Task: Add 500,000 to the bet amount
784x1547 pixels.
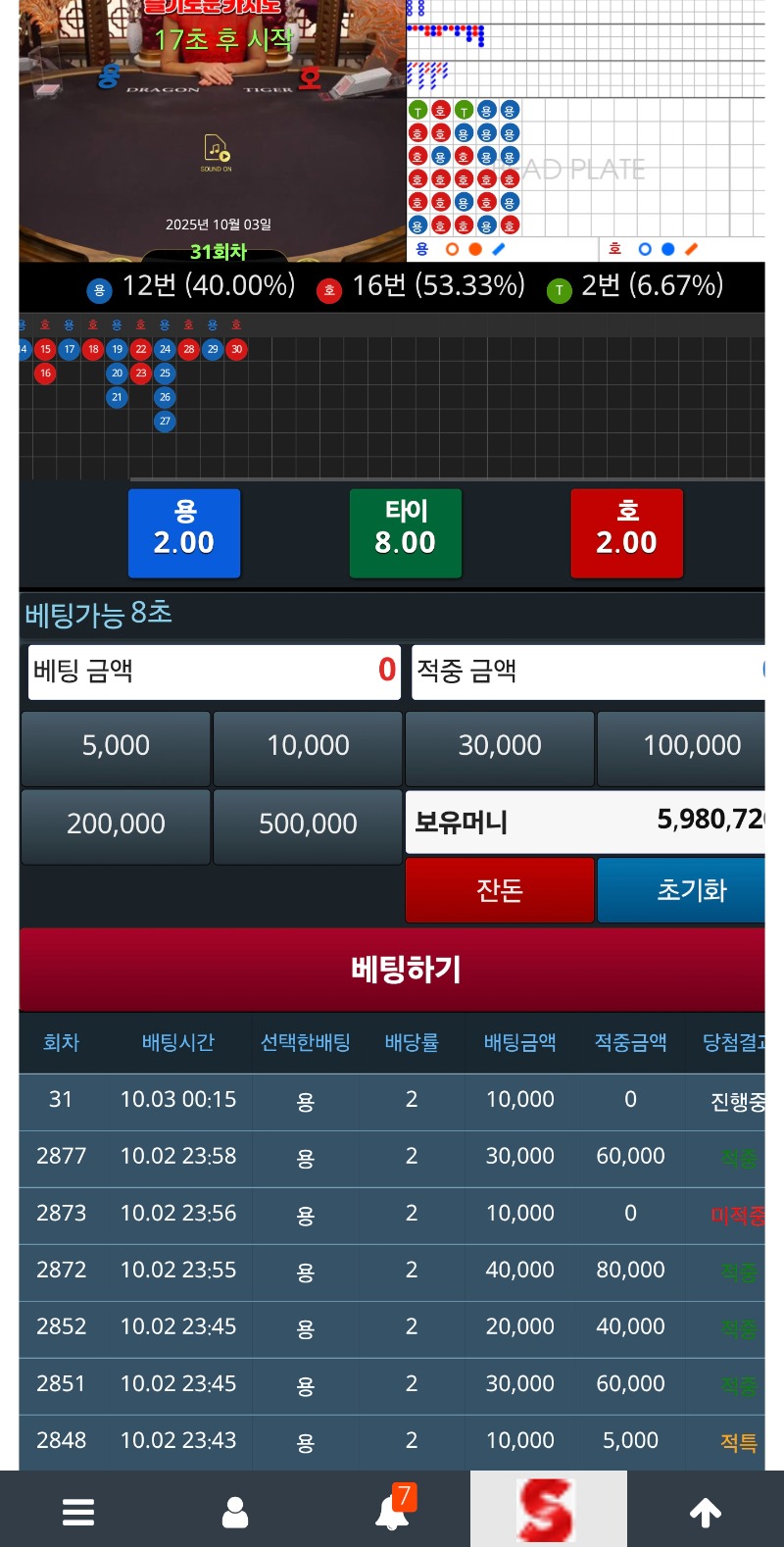Action: coord(308,824)
